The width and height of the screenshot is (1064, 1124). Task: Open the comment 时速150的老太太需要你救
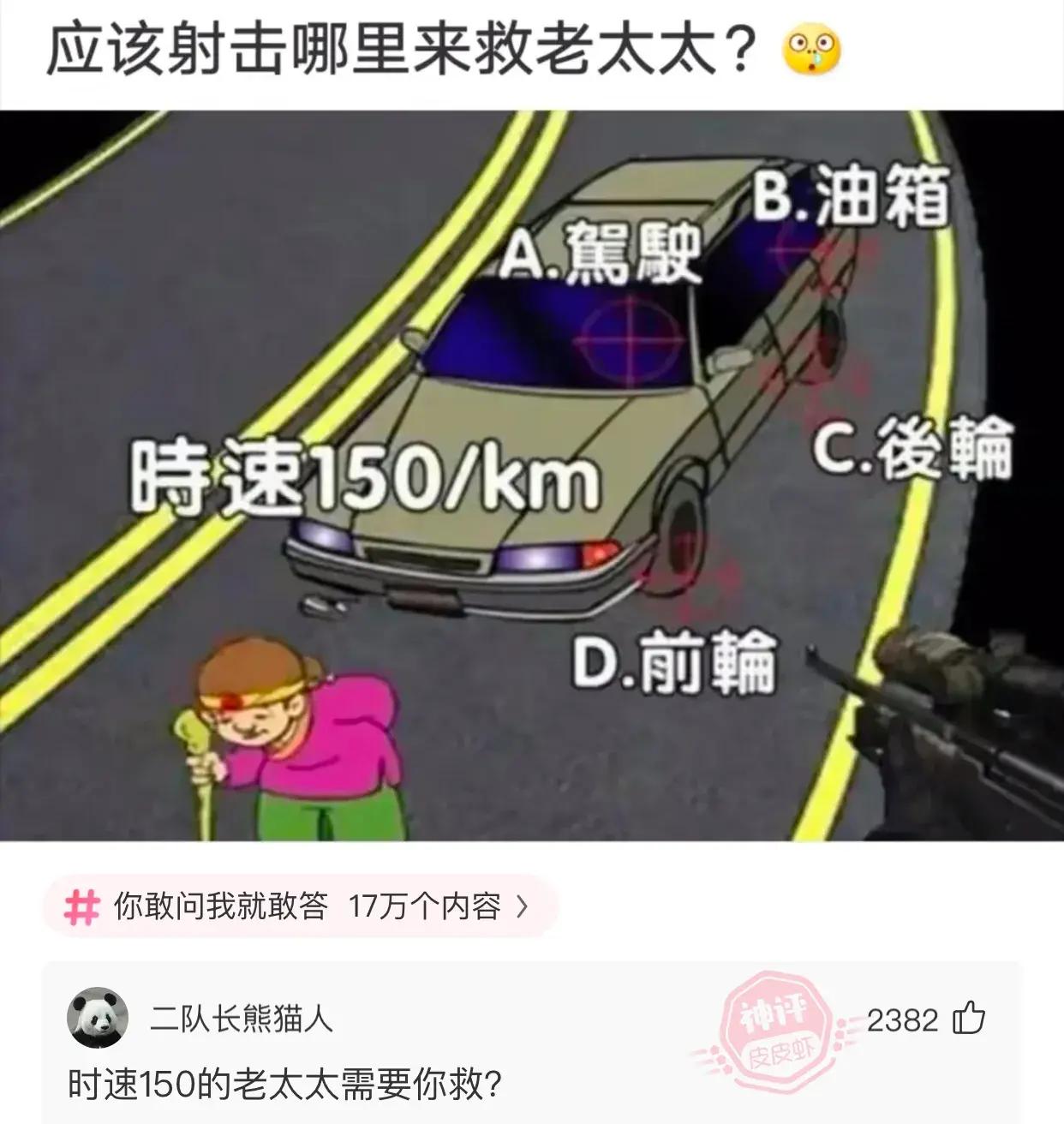[x=284, y=1085]
